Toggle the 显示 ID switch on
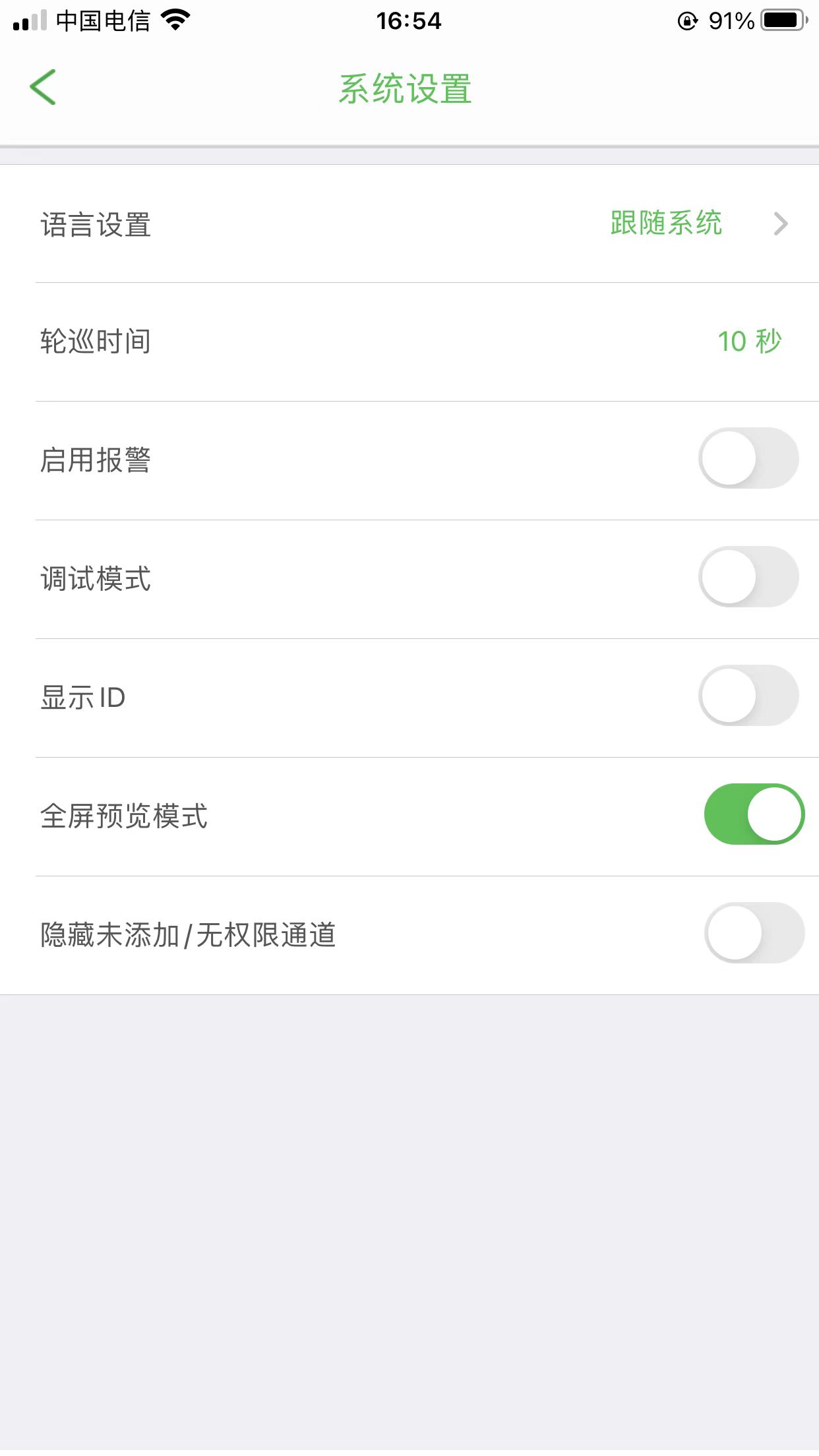 pos(748,696)
